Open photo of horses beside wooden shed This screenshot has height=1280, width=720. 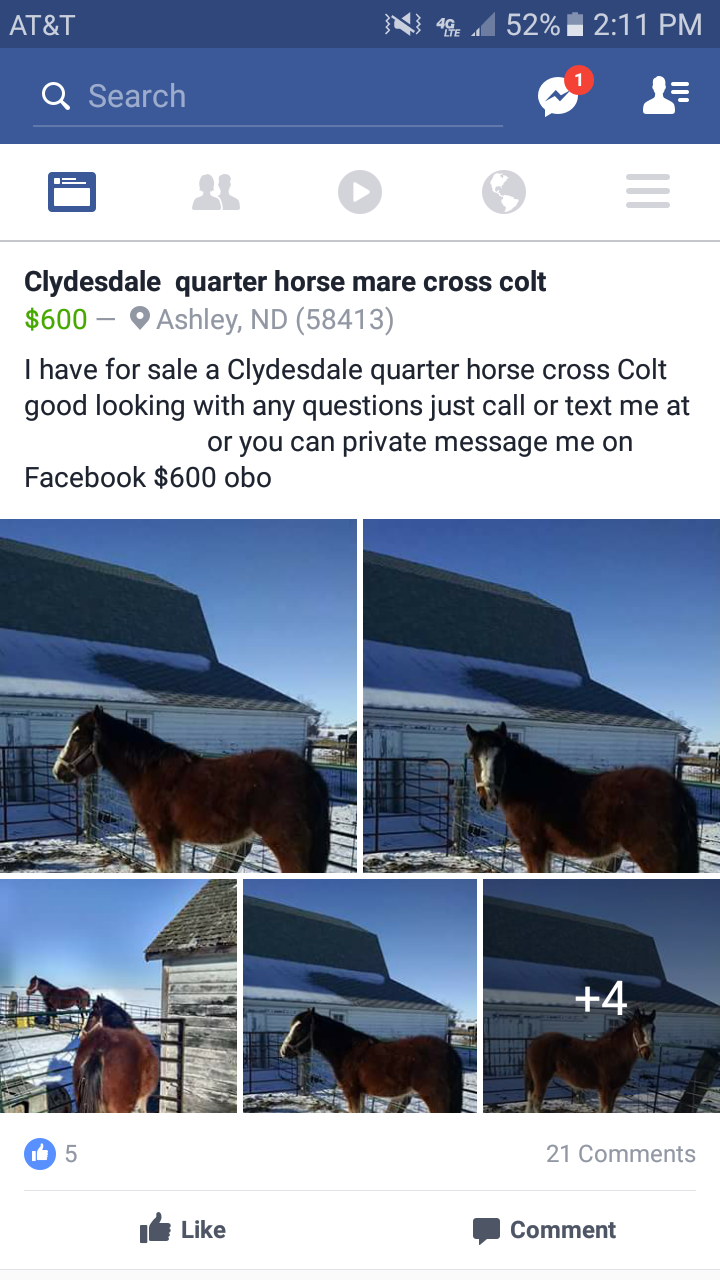click(x=118, y=996)
